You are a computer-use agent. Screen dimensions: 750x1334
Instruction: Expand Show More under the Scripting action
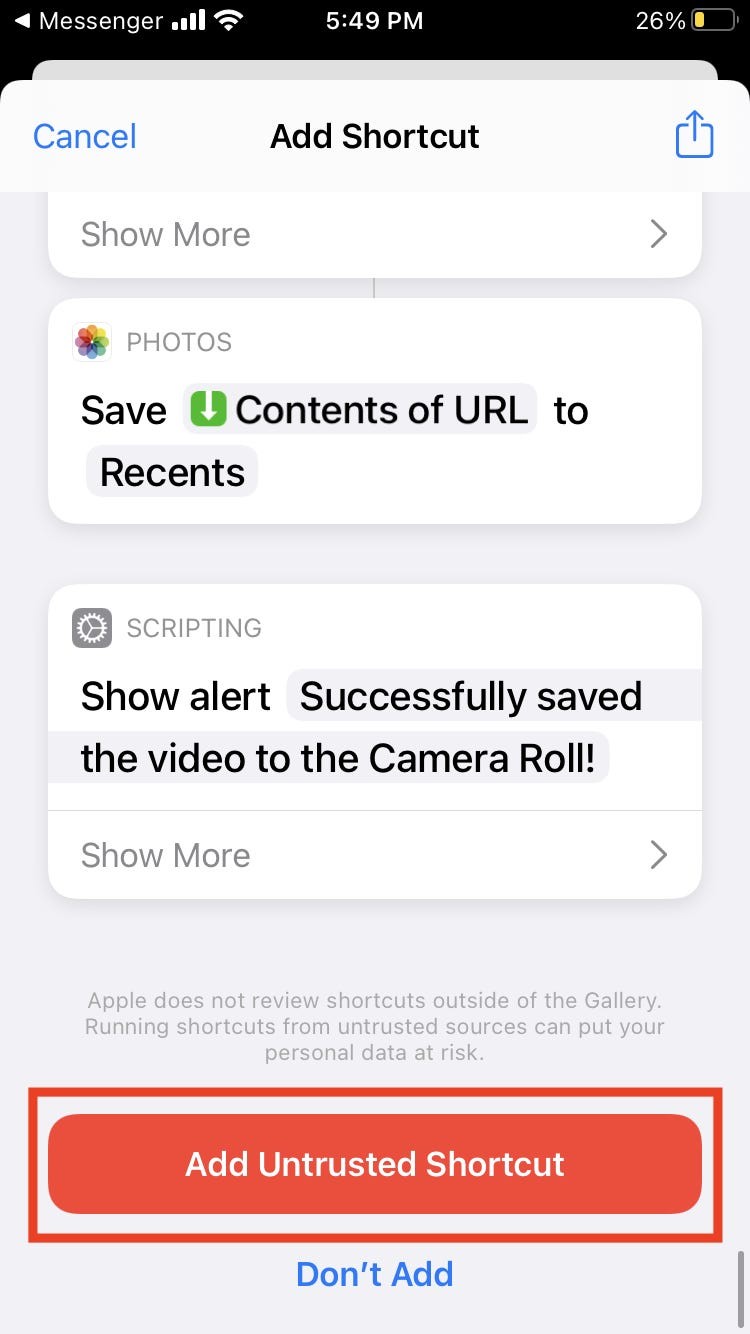click(166, 855)
